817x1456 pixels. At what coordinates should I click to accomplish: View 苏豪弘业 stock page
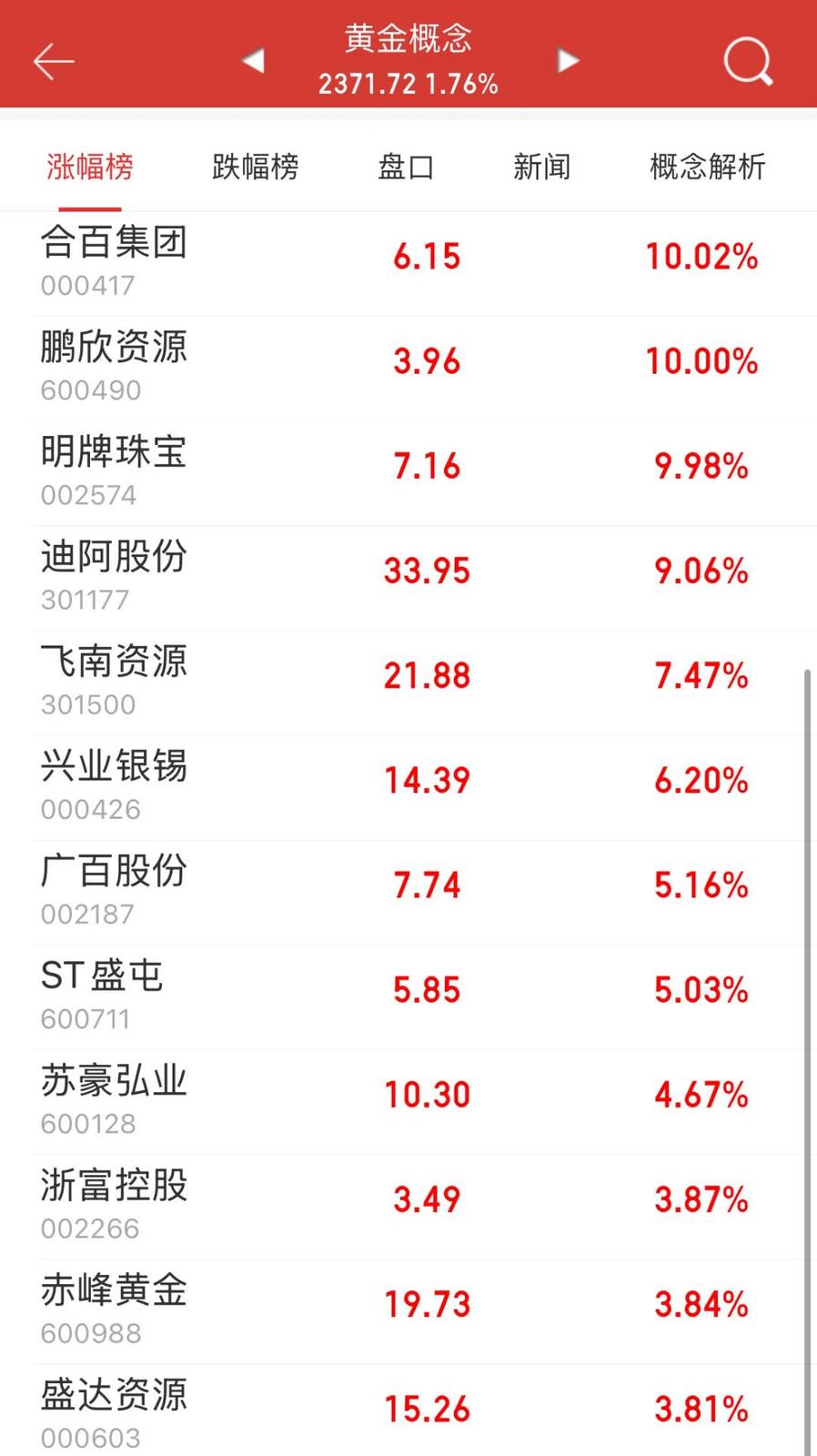408,1101
